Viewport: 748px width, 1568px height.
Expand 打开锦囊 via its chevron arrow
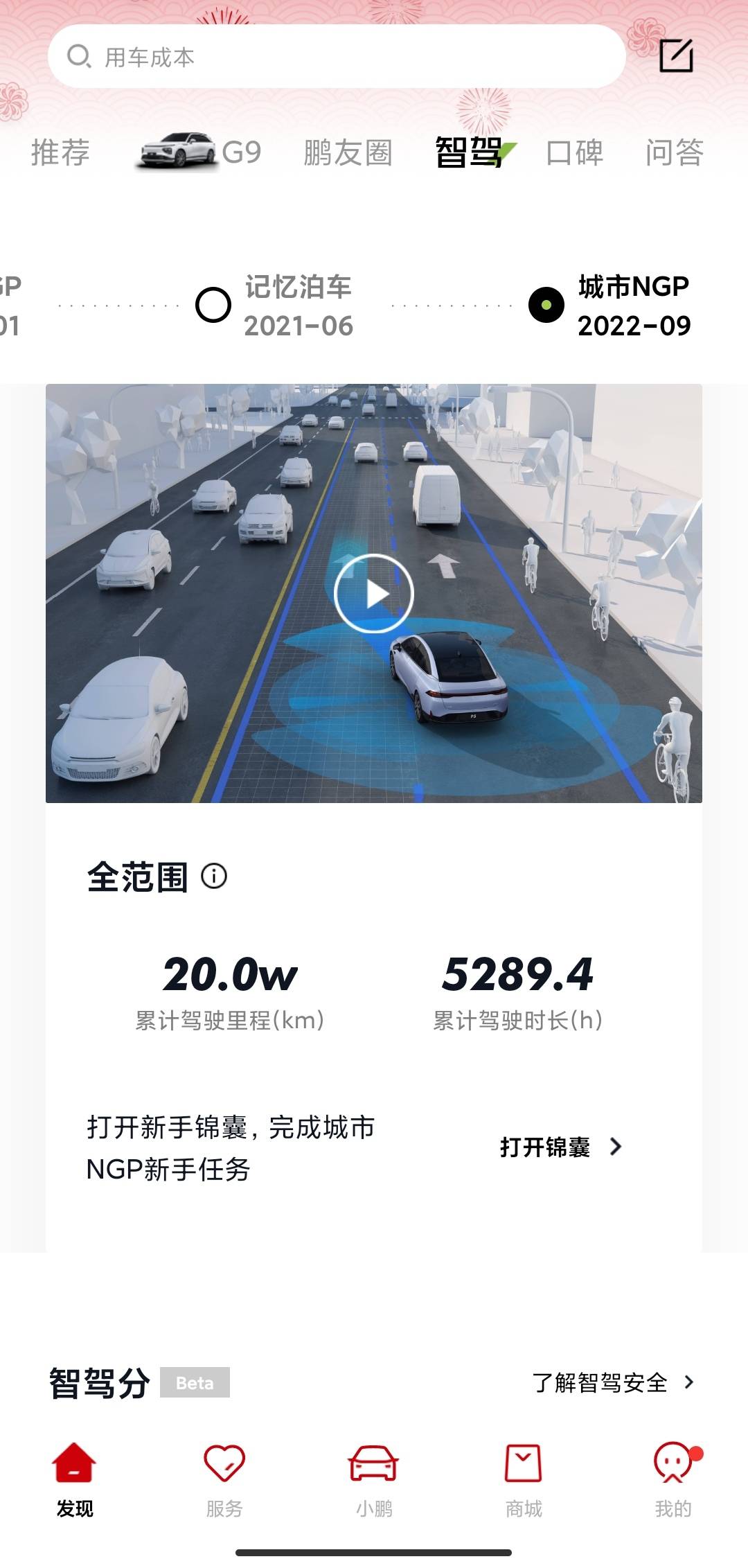point(616,1148)
